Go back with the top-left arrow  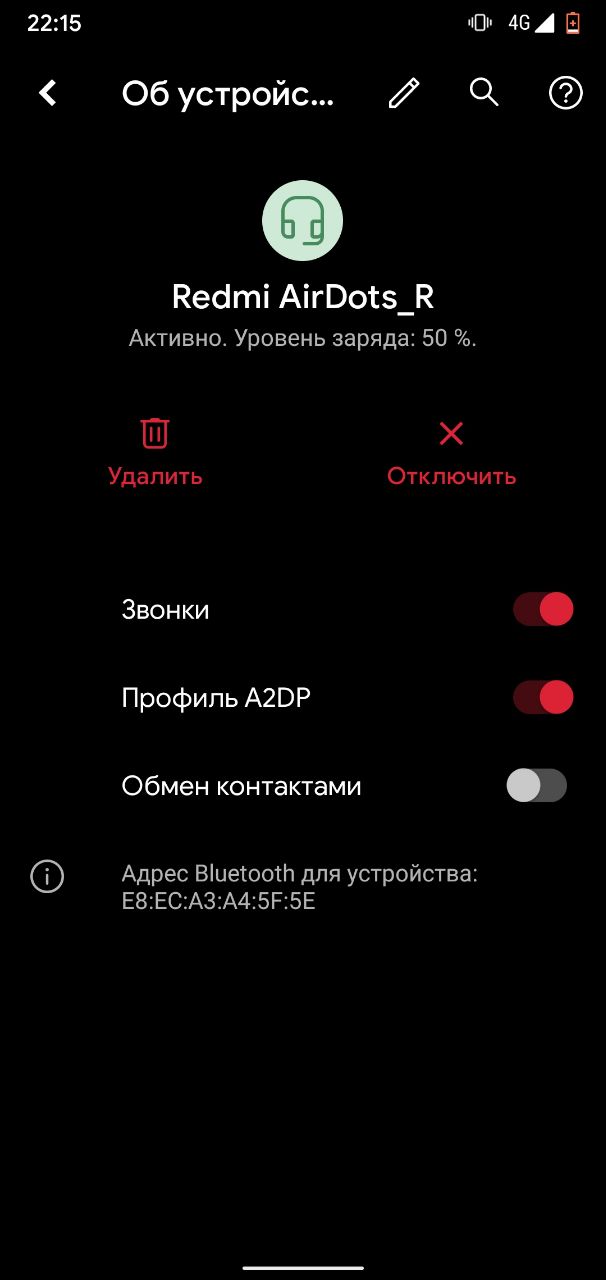48,93
